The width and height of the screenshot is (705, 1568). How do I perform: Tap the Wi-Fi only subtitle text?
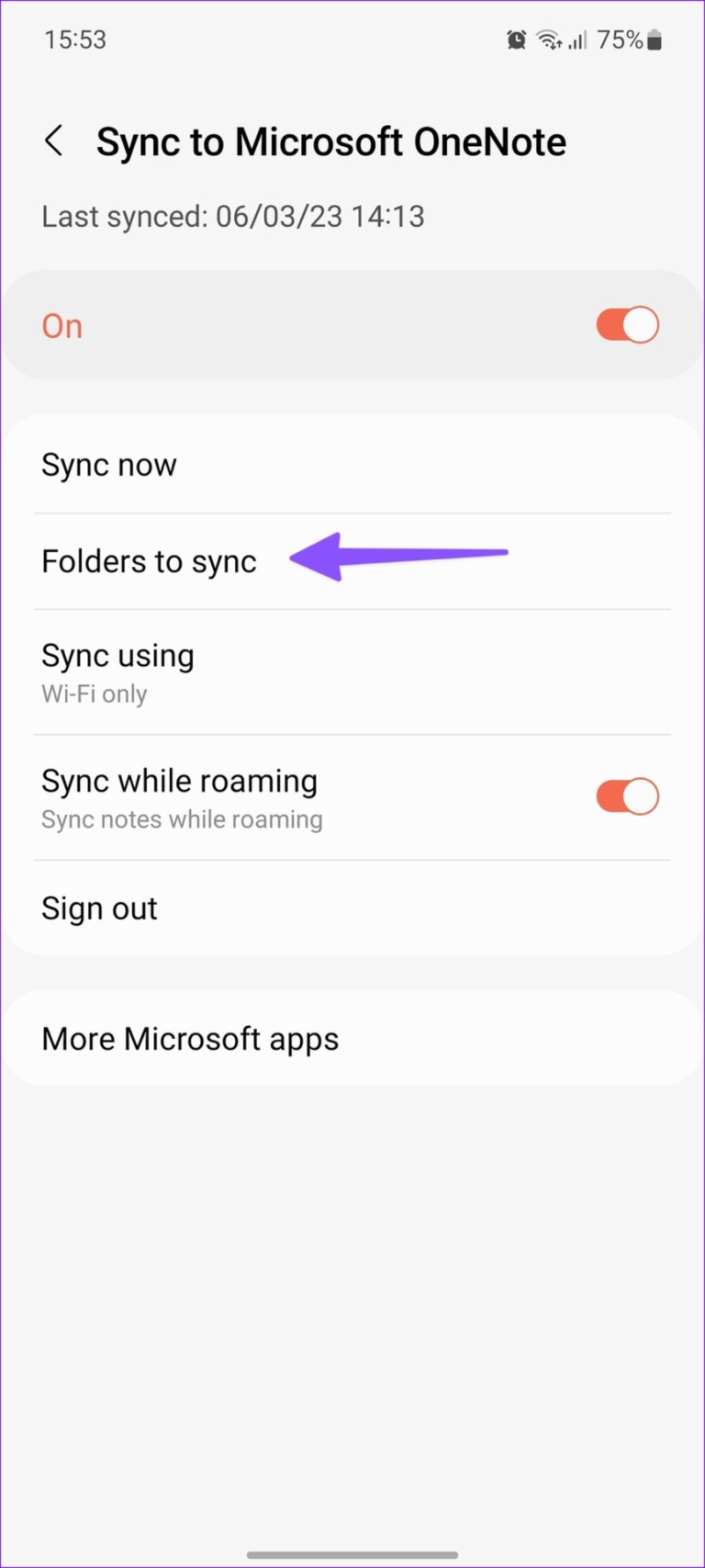click(x=94, y=694)
